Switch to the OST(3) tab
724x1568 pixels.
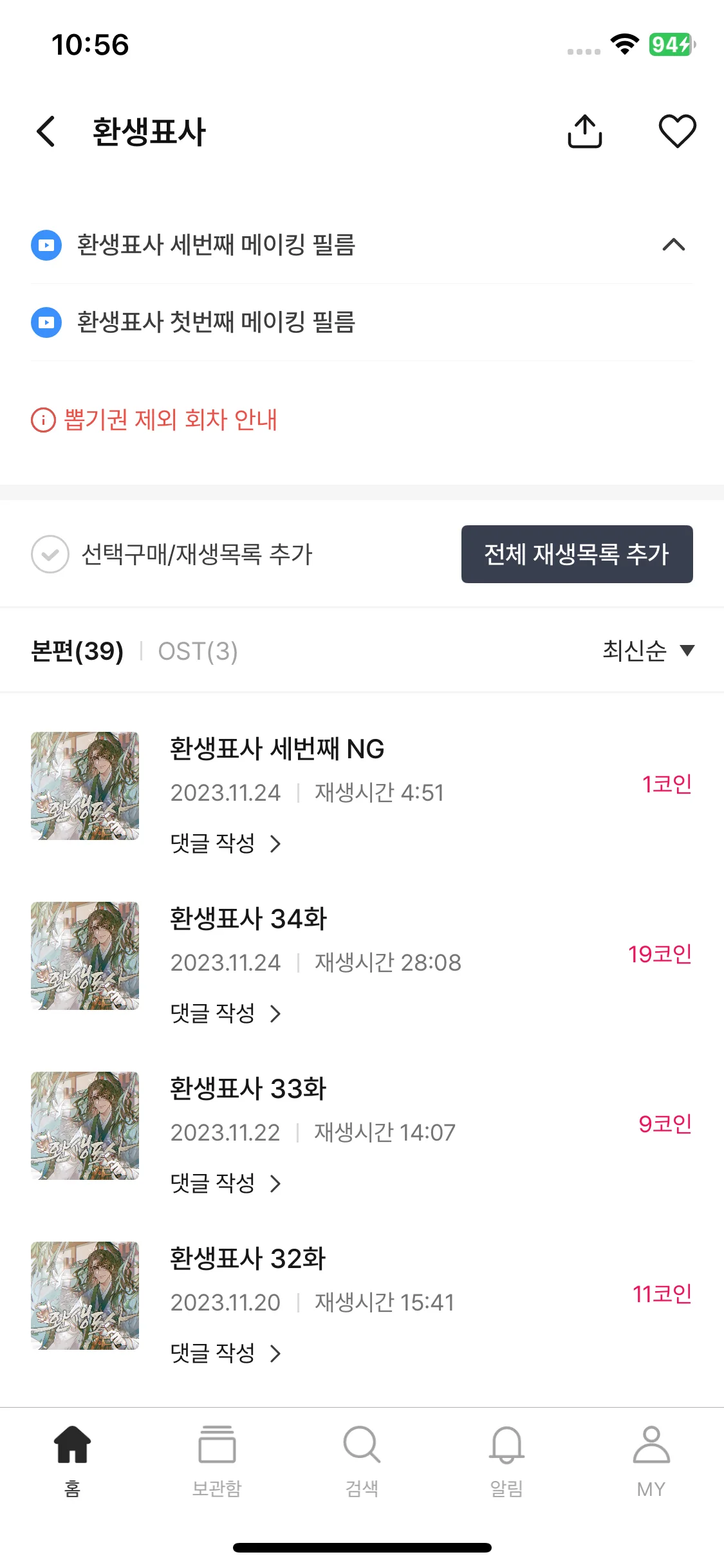tap(198, 651)
